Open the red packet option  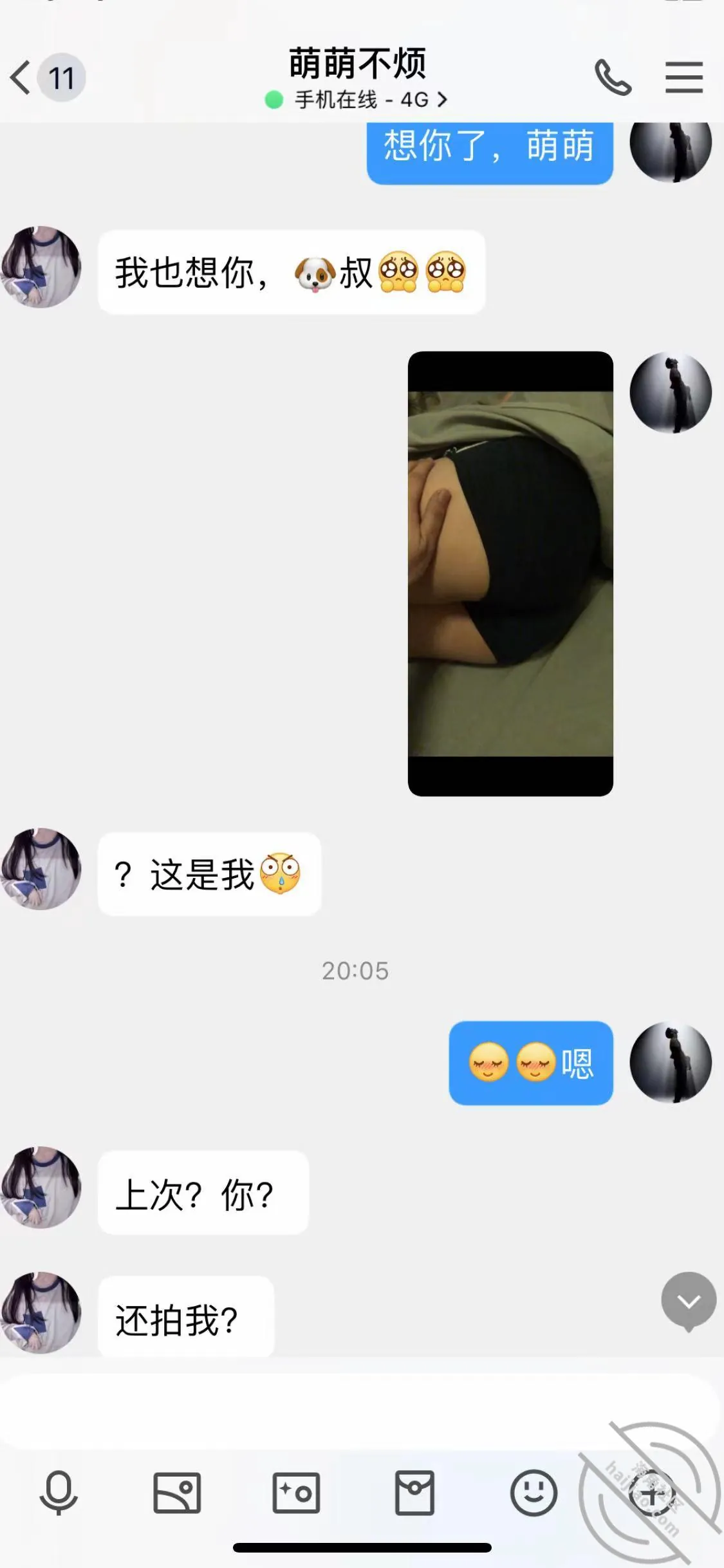click(414, 1493)
